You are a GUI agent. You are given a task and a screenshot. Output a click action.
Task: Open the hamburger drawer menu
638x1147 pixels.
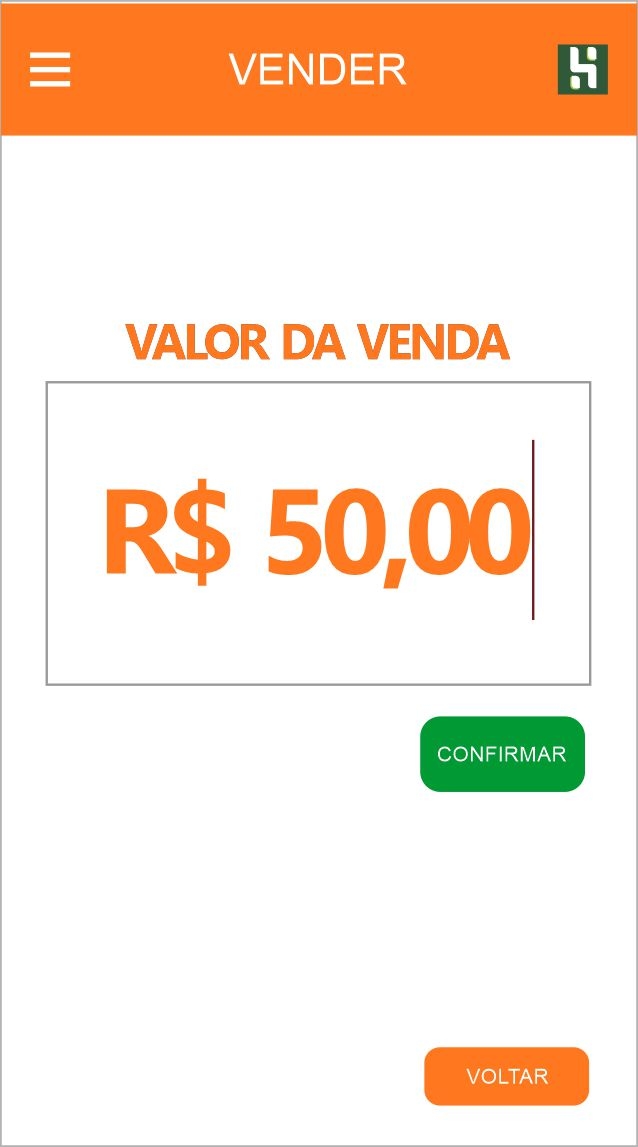[x=50, y=69]
